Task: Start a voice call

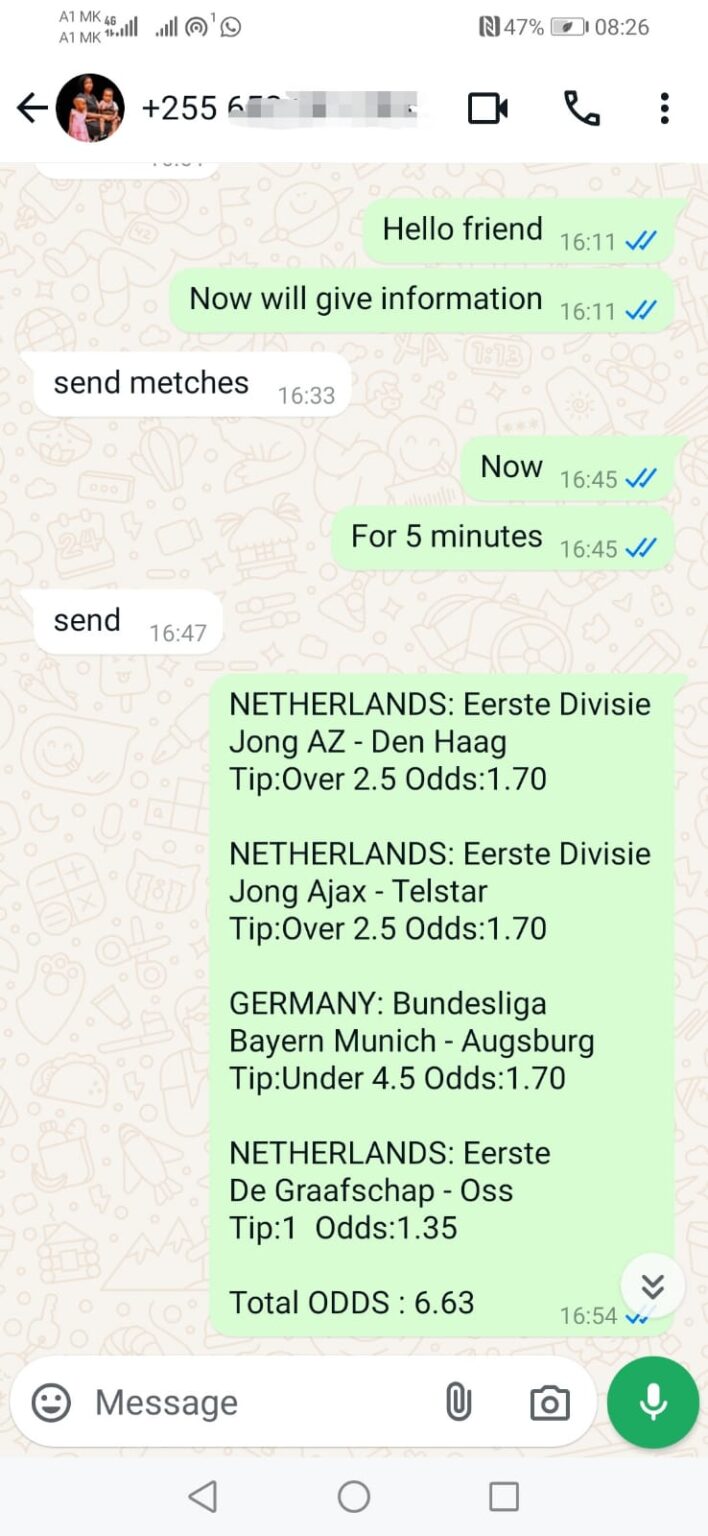Action: pyautogui.click(x=581, y=108)
